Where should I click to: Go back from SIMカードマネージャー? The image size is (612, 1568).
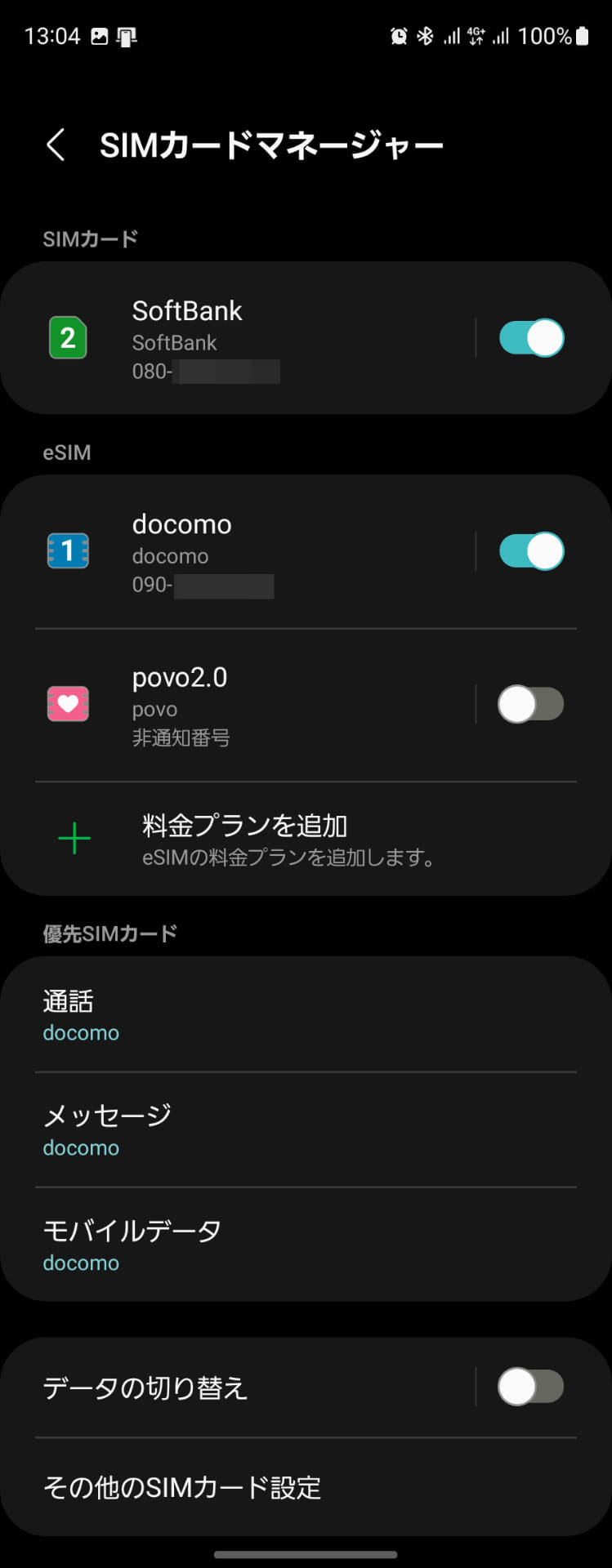click(x=56, y=145)
